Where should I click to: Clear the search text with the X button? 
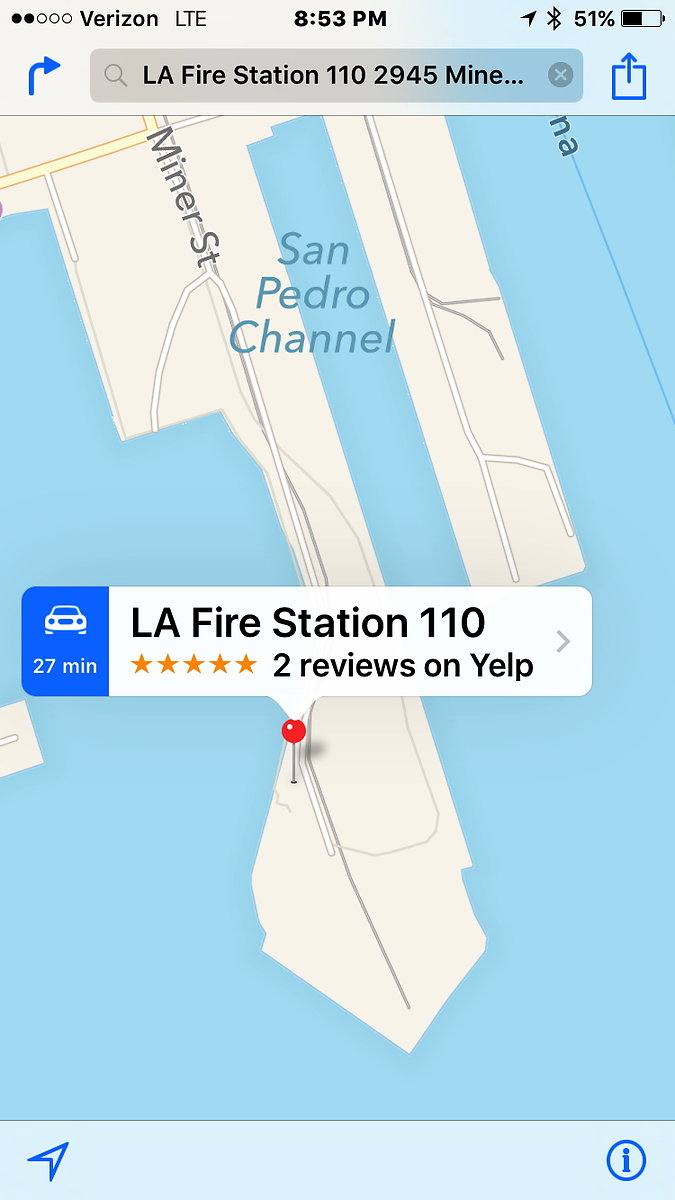click(561, 75)
